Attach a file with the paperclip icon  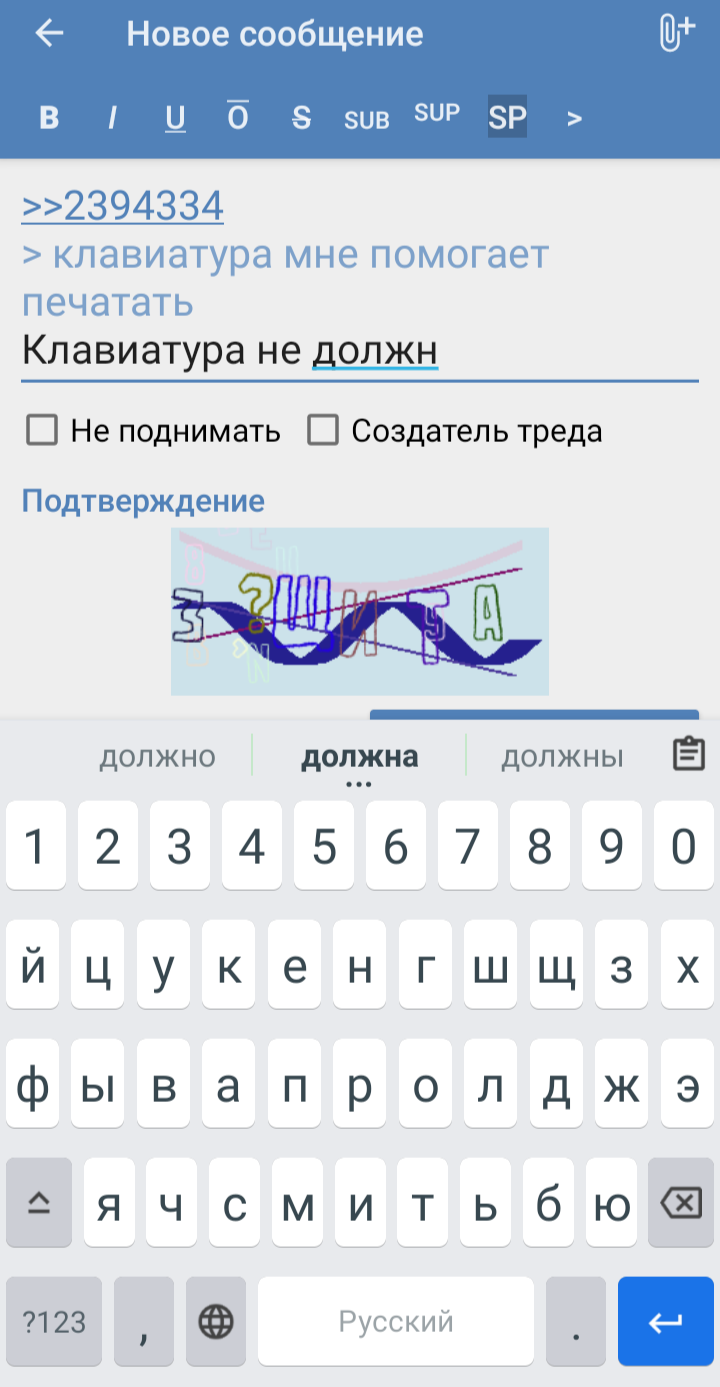[x=676, y=33]
